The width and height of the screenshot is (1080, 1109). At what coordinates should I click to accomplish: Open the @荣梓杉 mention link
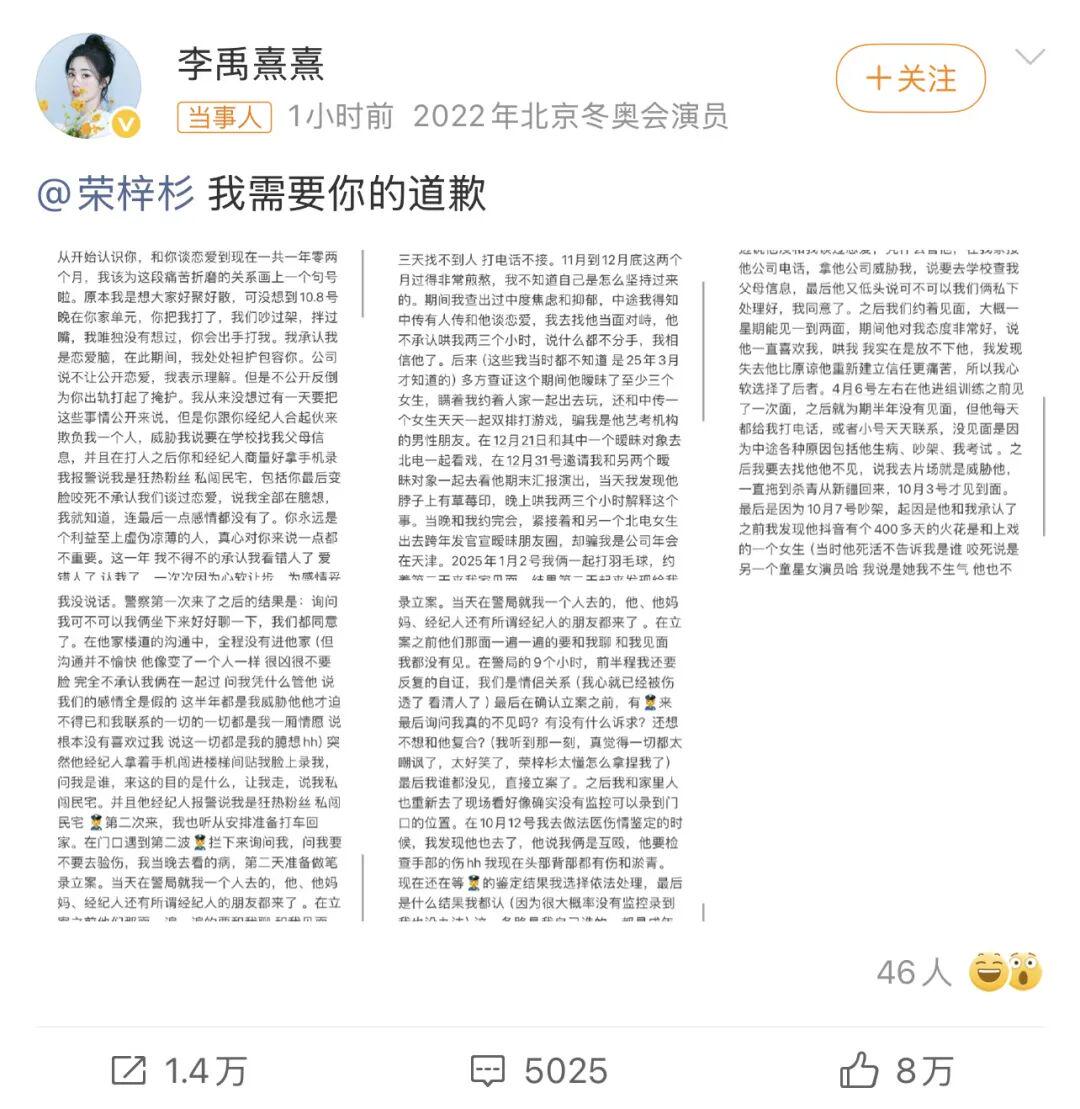(x=116, y=193)
